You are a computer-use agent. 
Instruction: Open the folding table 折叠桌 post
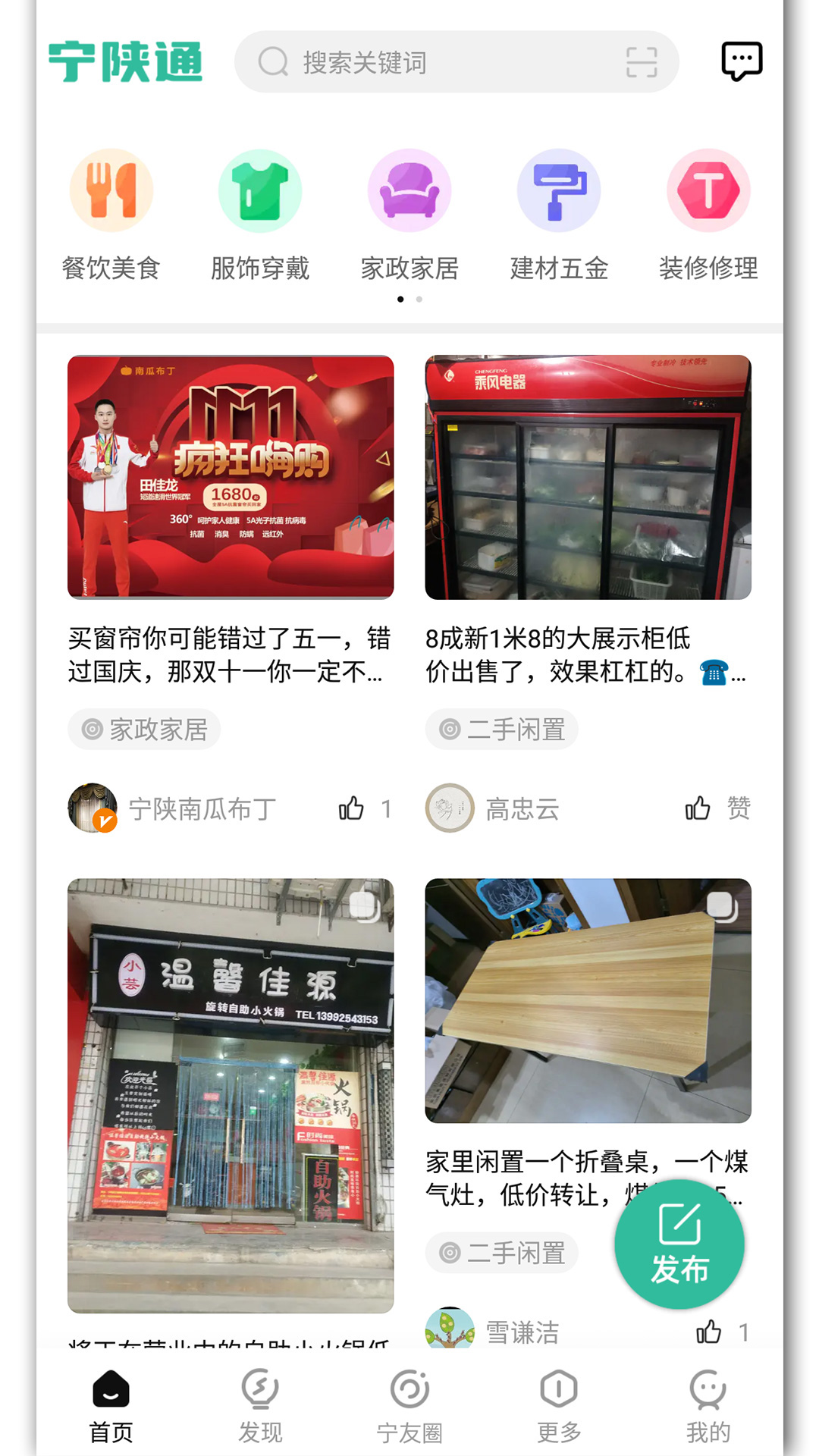click(x=588, y=1001)
